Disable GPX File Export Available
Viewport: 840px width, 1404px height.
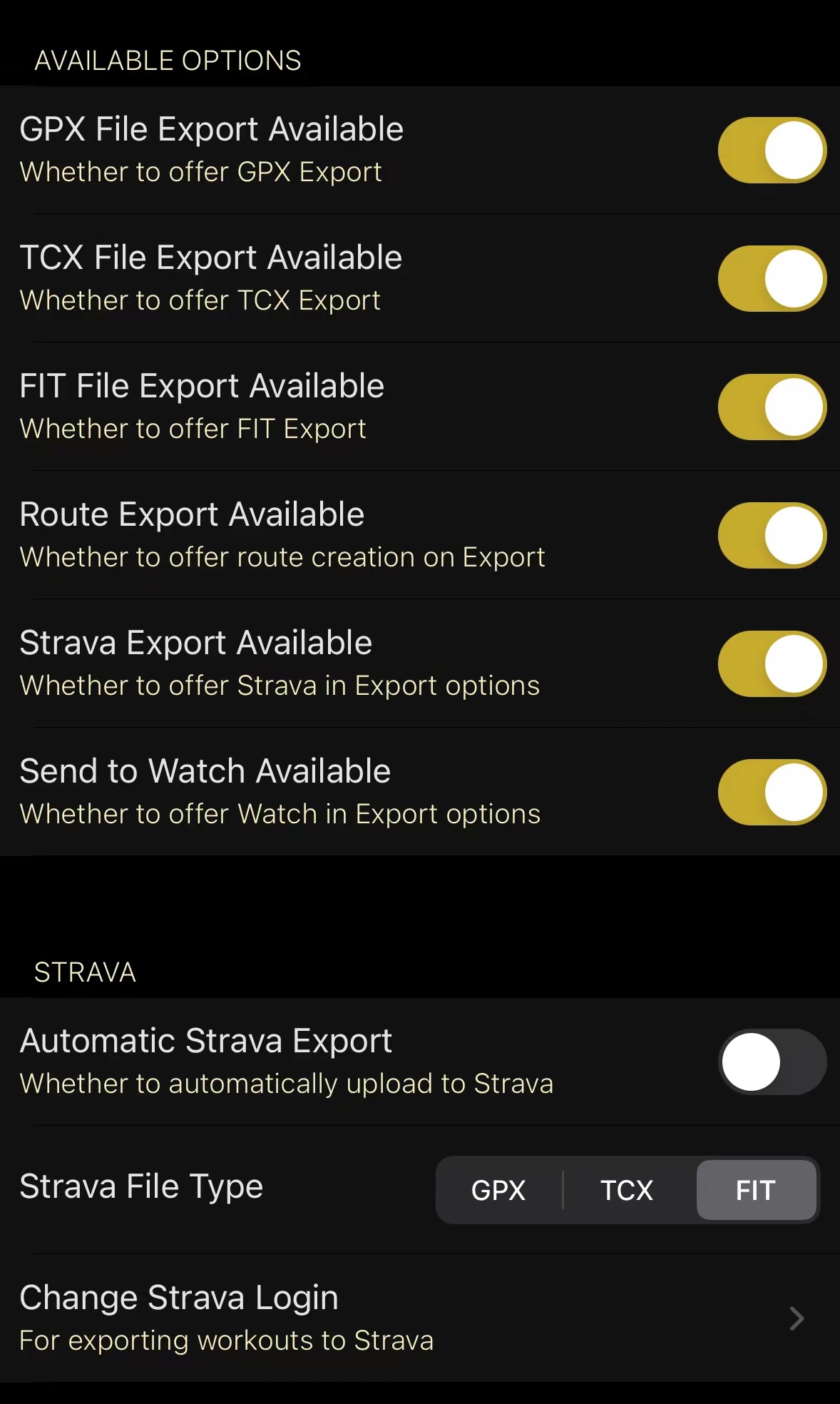772,151
